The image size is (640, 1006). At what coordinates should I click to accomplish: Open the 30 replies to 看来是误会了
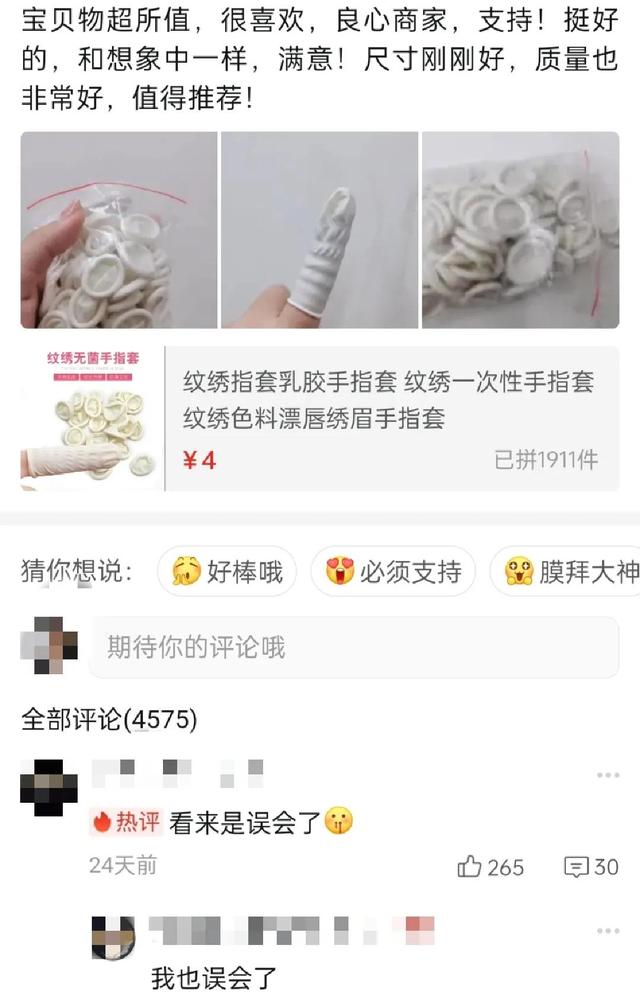591,867
